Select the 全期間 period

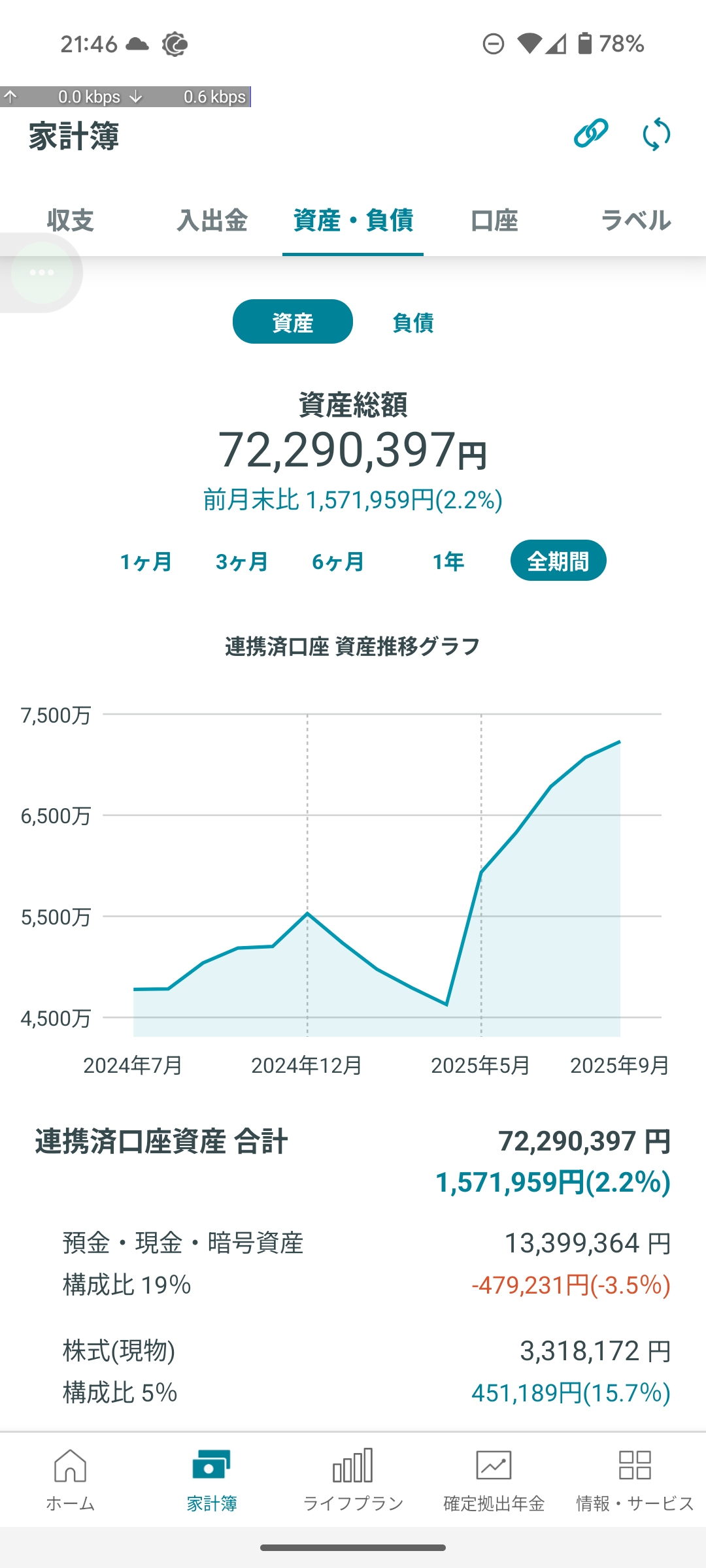(x=558, y=561)
